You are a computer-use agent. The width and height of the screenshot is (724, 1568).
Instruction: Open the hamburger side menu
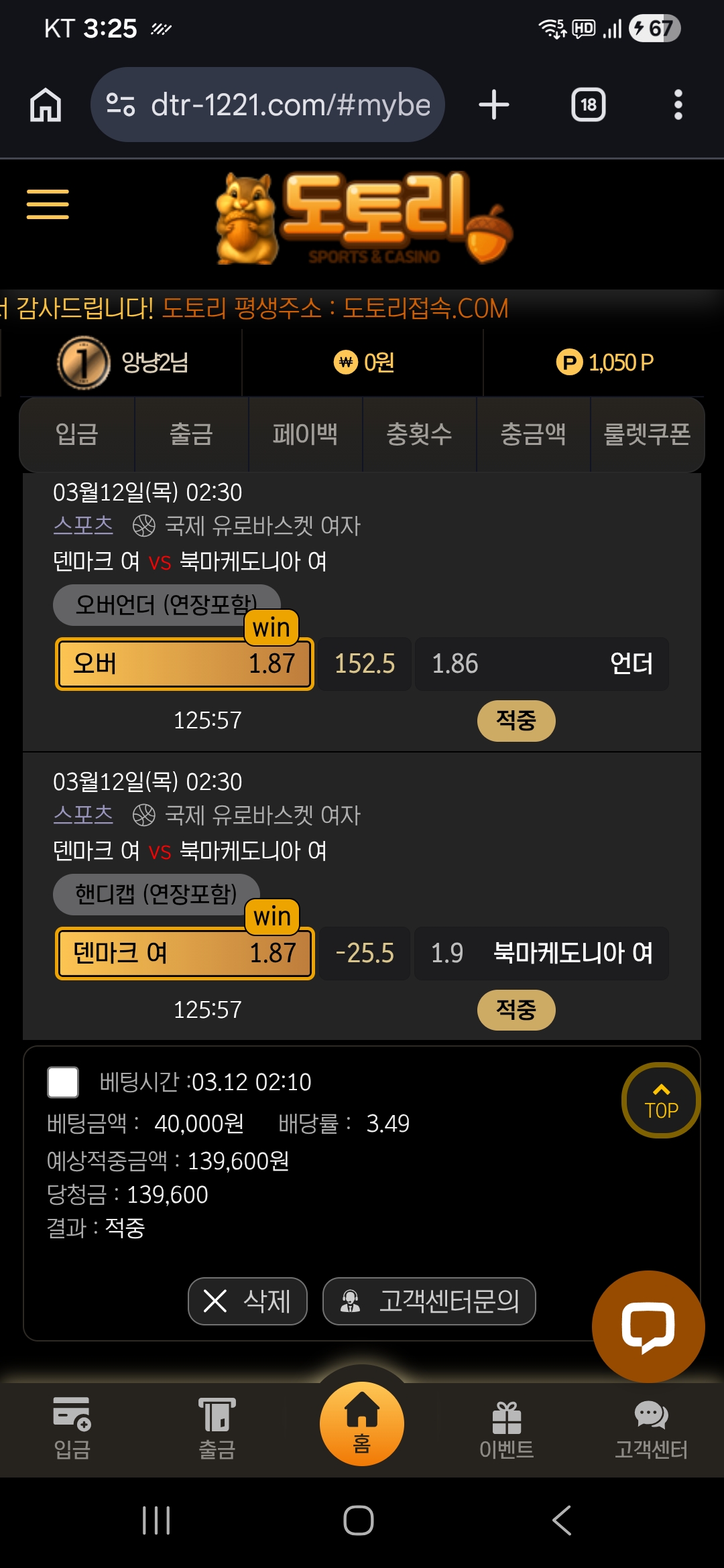48,204
